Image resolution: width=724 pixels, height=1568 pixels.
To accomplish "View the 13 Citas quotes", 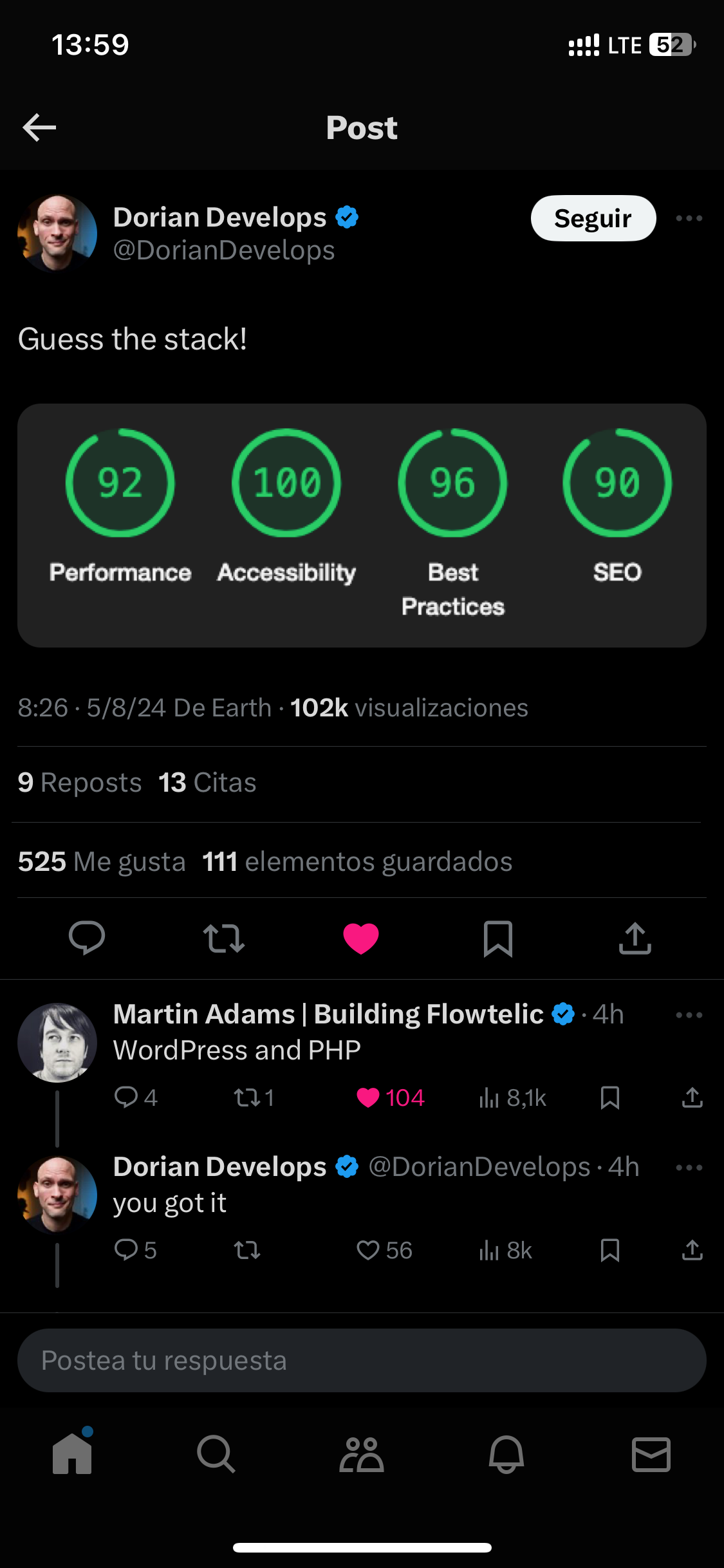I will (207, 783).
